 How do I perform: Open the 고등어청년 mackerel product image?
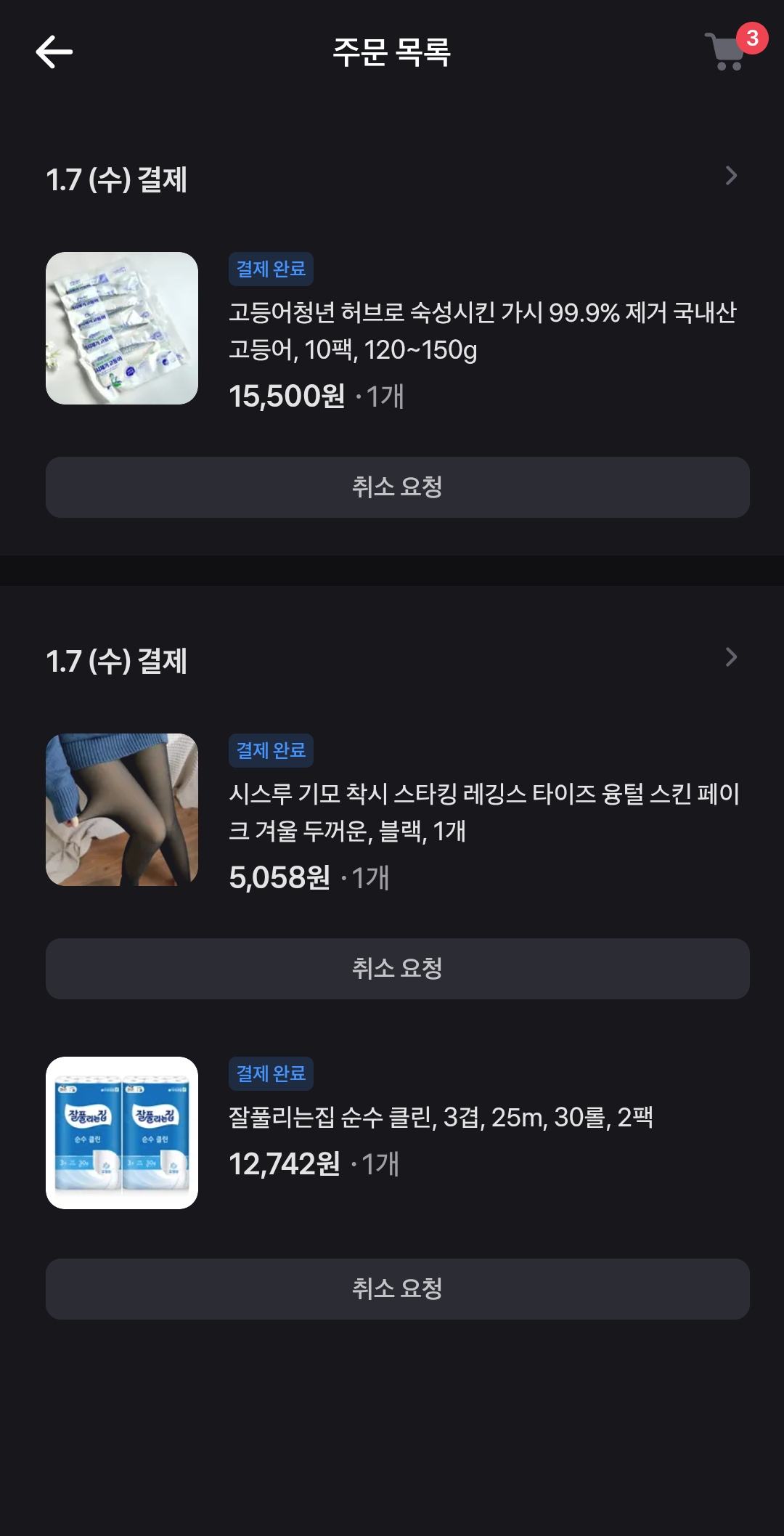pyautogui.click(x=122, y=328)
